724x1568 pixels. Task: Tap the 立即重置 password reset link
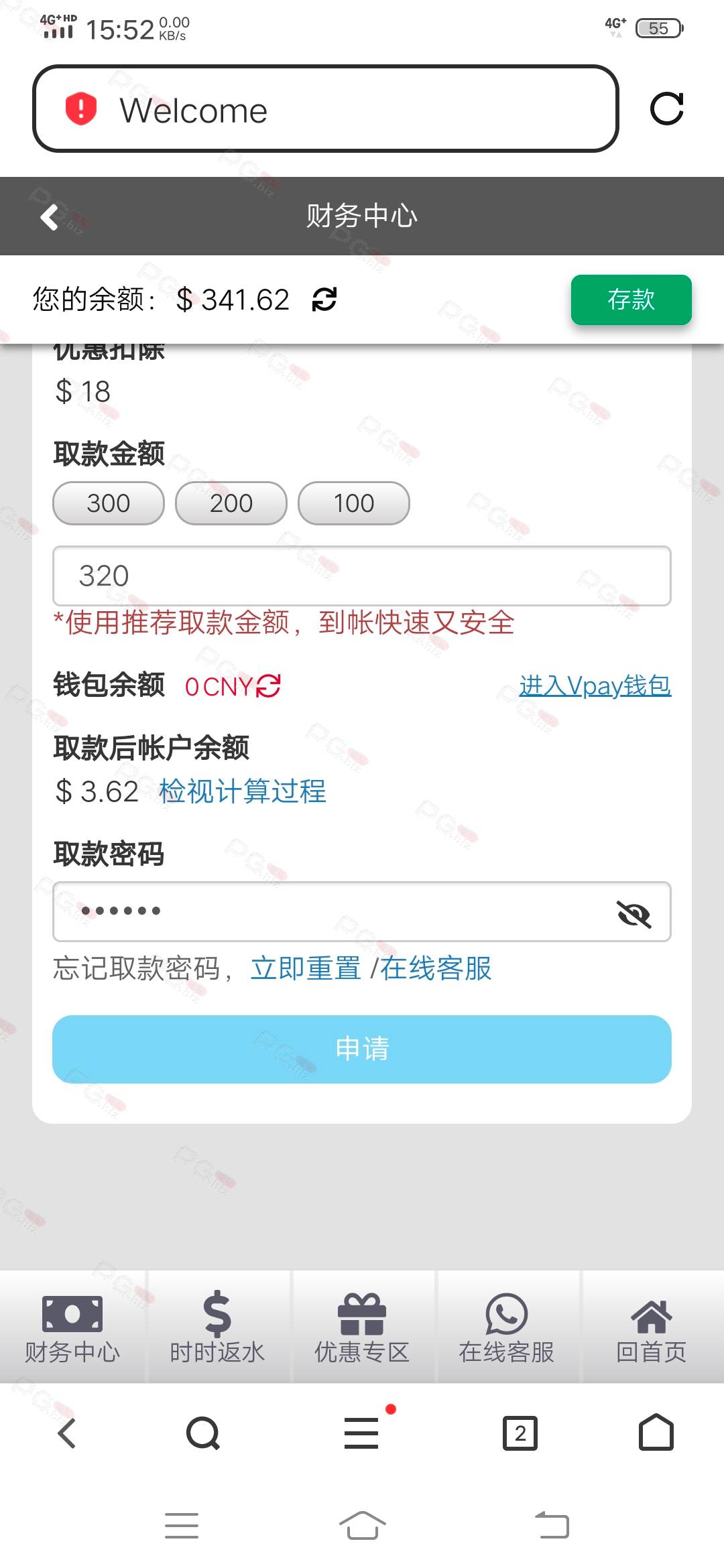(x=306, y=968)
